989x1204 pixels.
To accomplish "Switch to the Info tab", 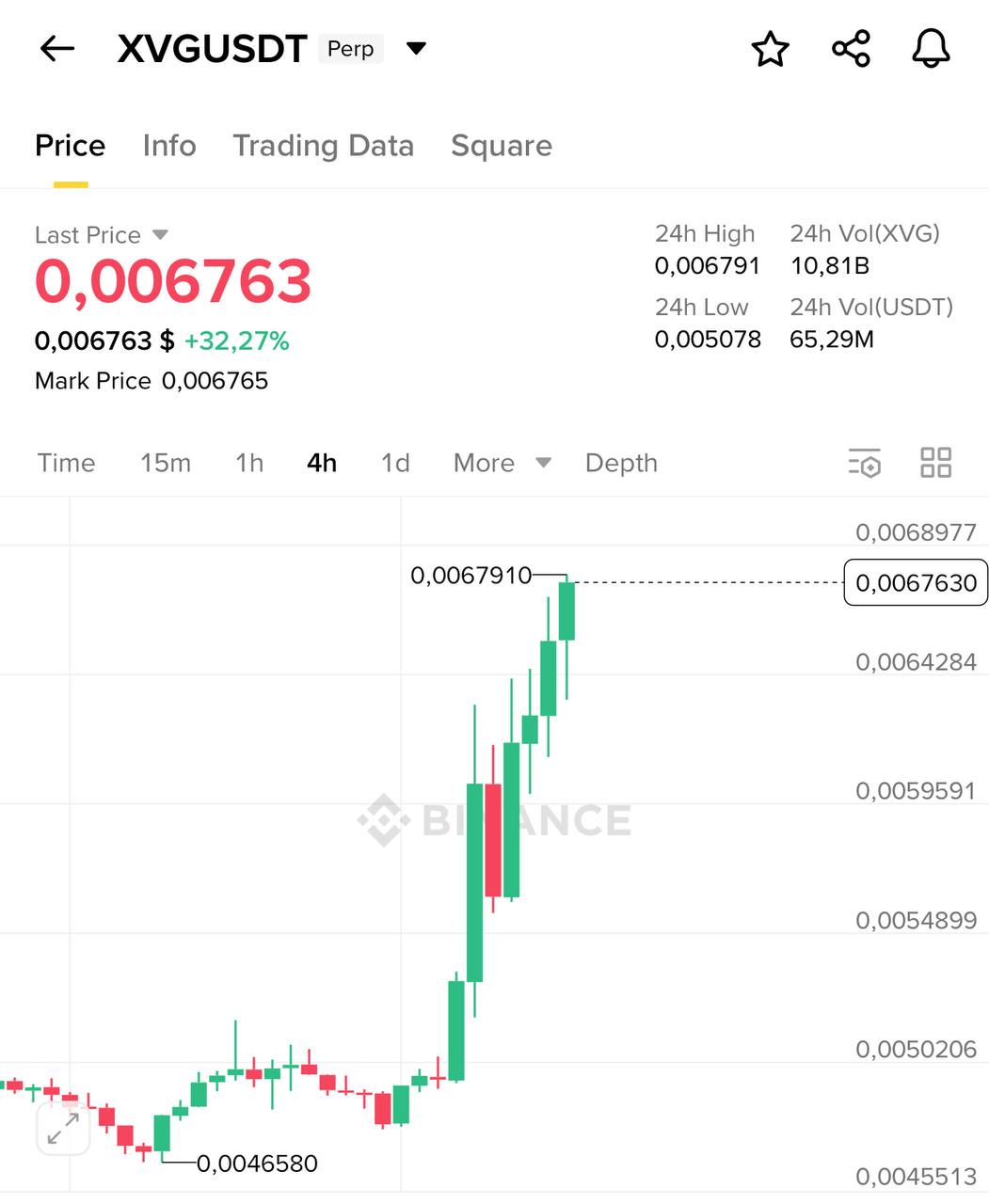I will tap(169, 146).
